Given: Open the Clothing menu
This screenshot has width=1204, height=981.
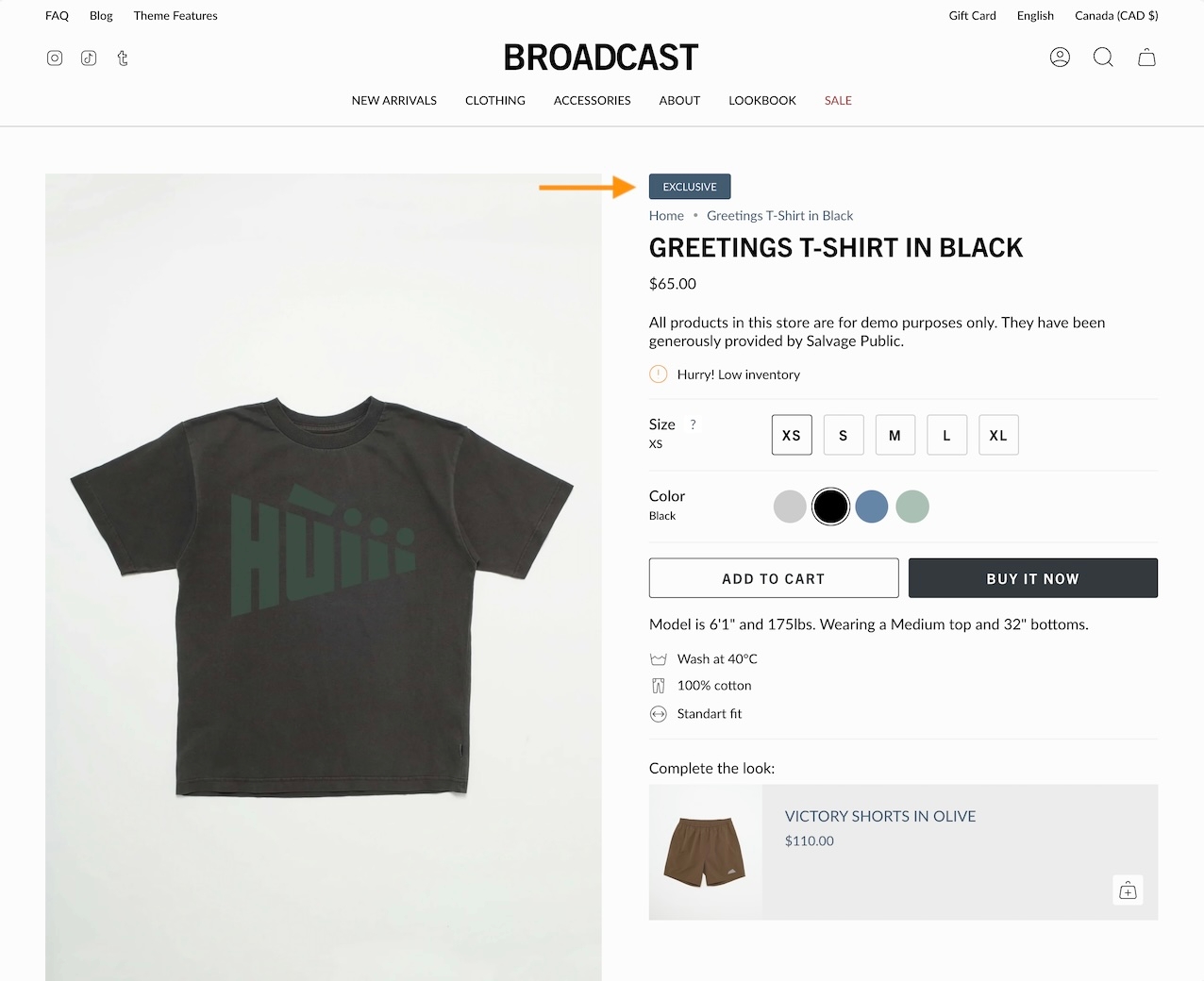Looking at the screenshot, I should click(494, 101).
